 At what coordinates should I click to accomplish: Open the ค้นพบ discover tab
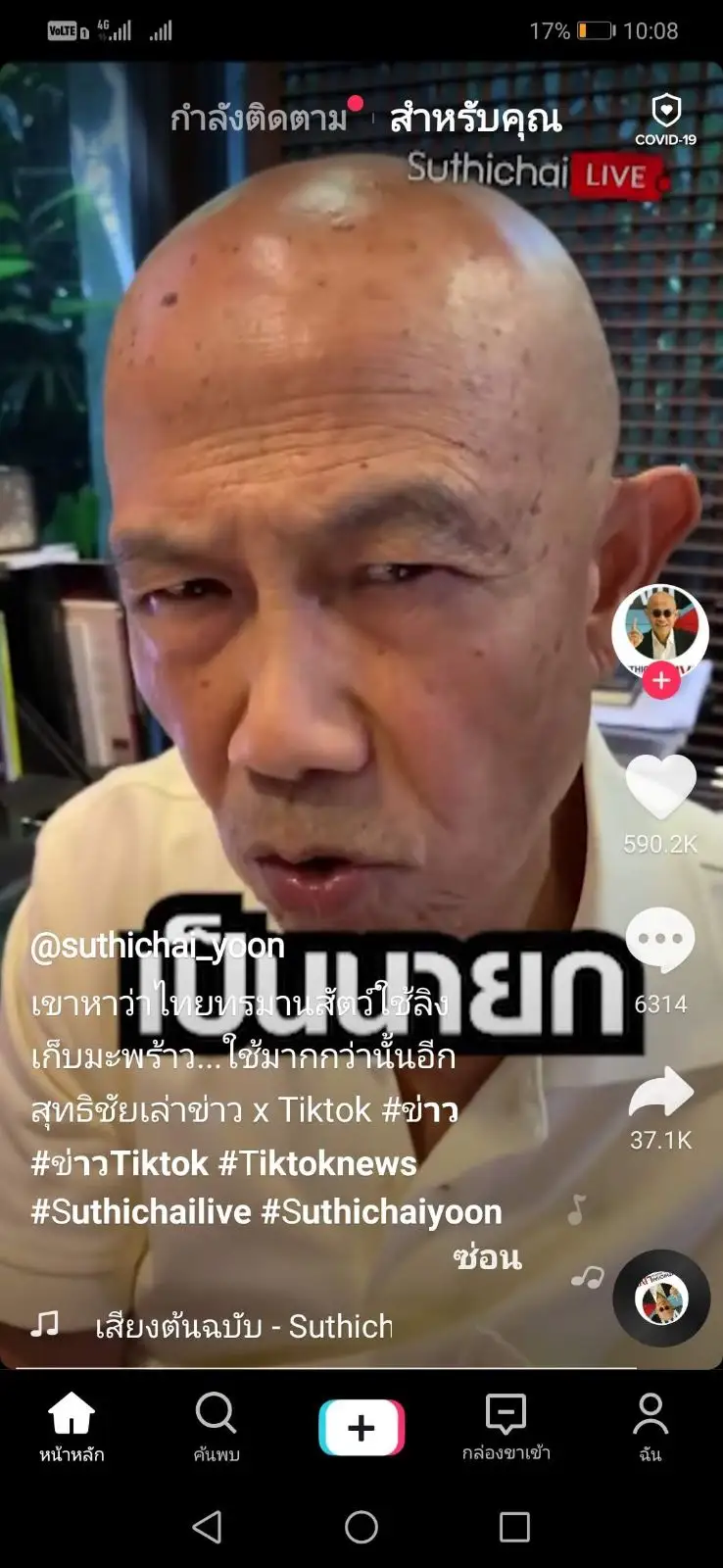(217, 1427)
